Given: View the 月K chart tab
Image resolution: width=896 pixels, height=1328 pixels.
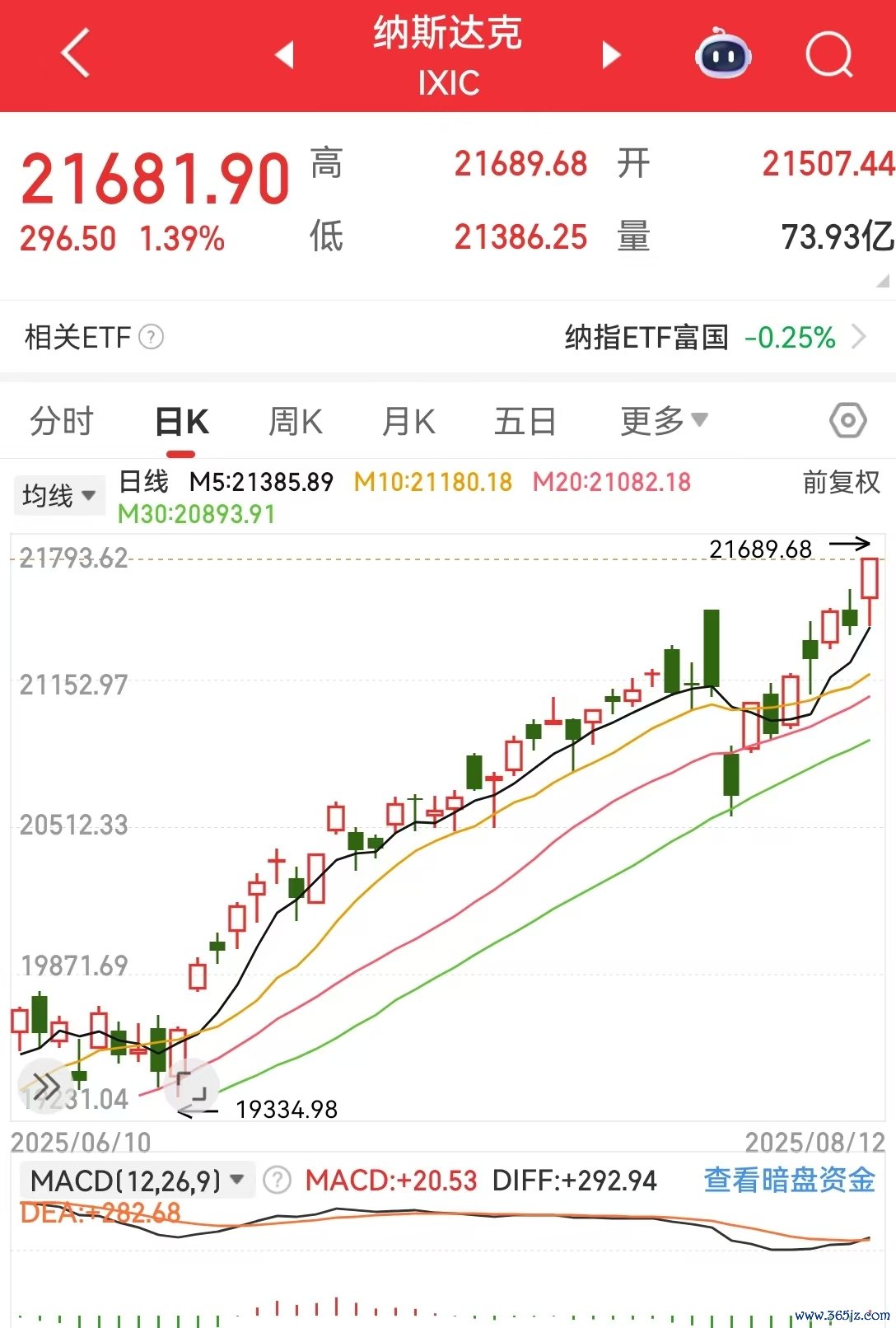Looking at the screenshot, I should [x=408, y=421].
